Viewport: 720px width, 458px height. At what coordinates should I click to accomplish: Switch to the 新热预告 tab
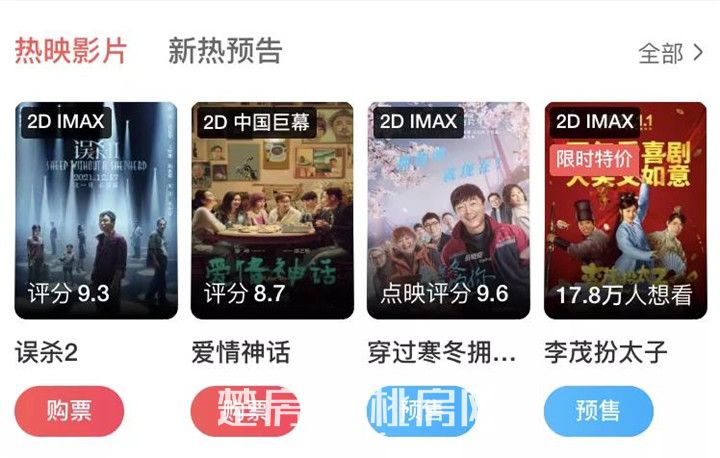pyautogui.click(x=225, y=51)
